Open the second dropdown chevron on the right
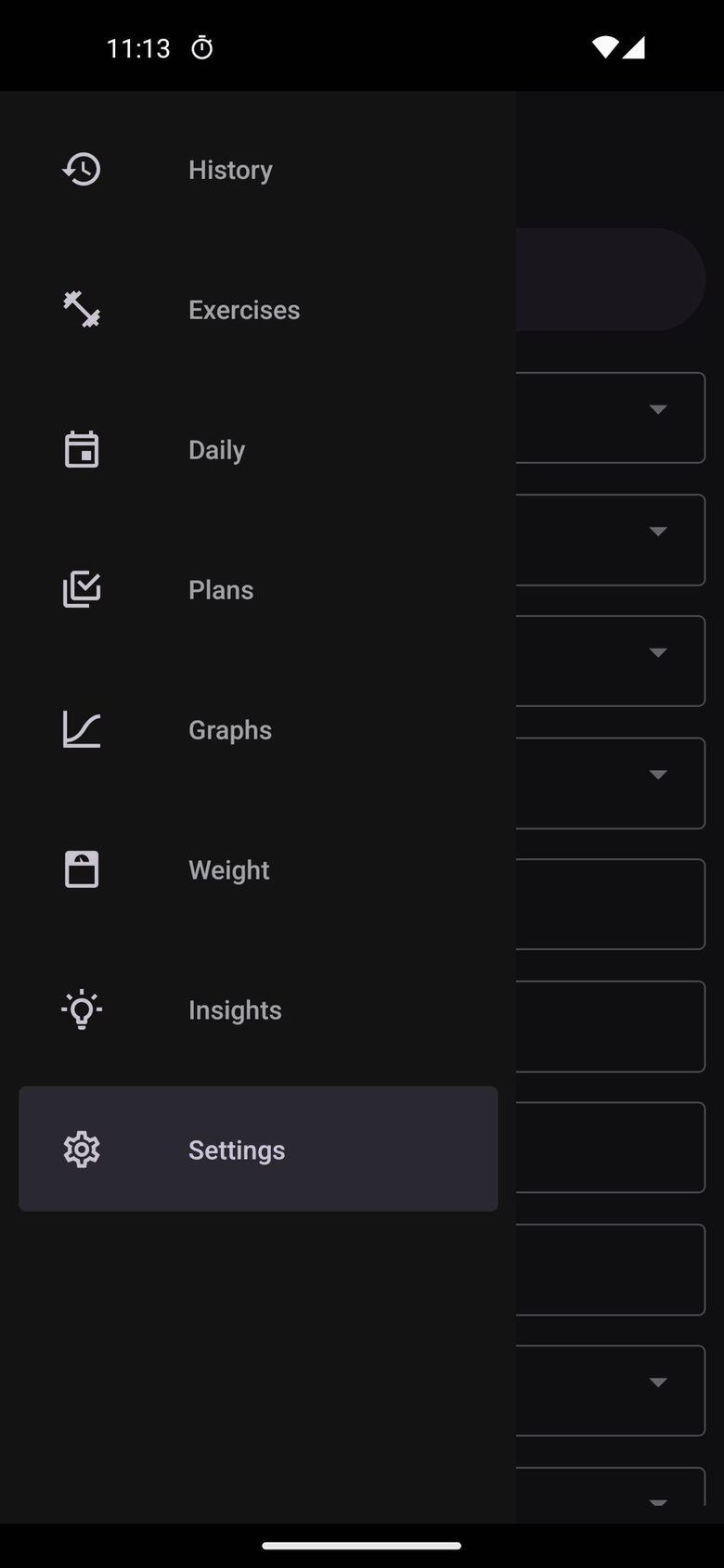This screenshot has height=1568, width=724. 658,530
